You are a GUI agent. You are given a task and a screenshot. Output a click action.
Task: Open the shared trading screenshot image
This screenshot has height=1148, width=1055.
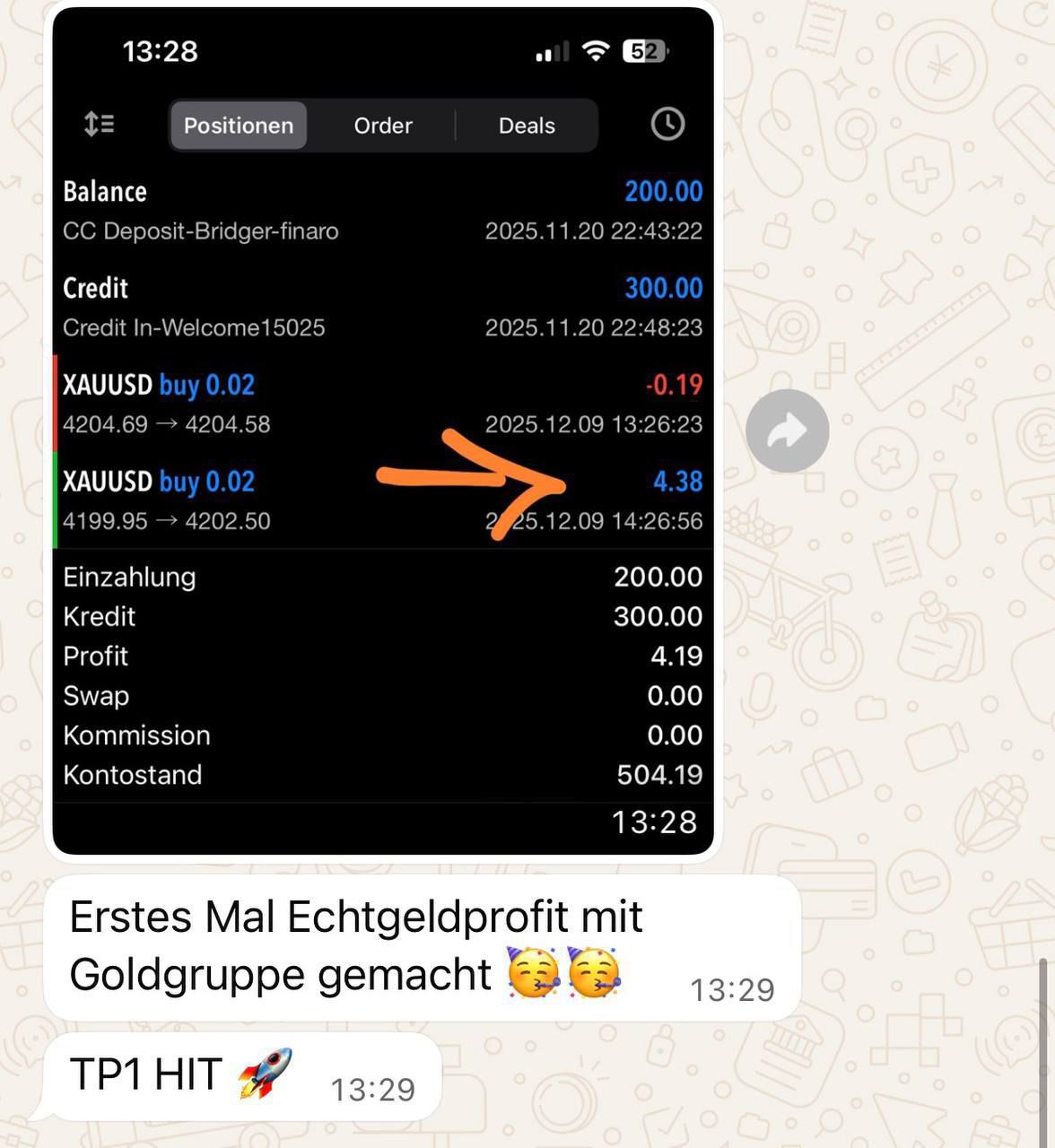pos(383,430)
